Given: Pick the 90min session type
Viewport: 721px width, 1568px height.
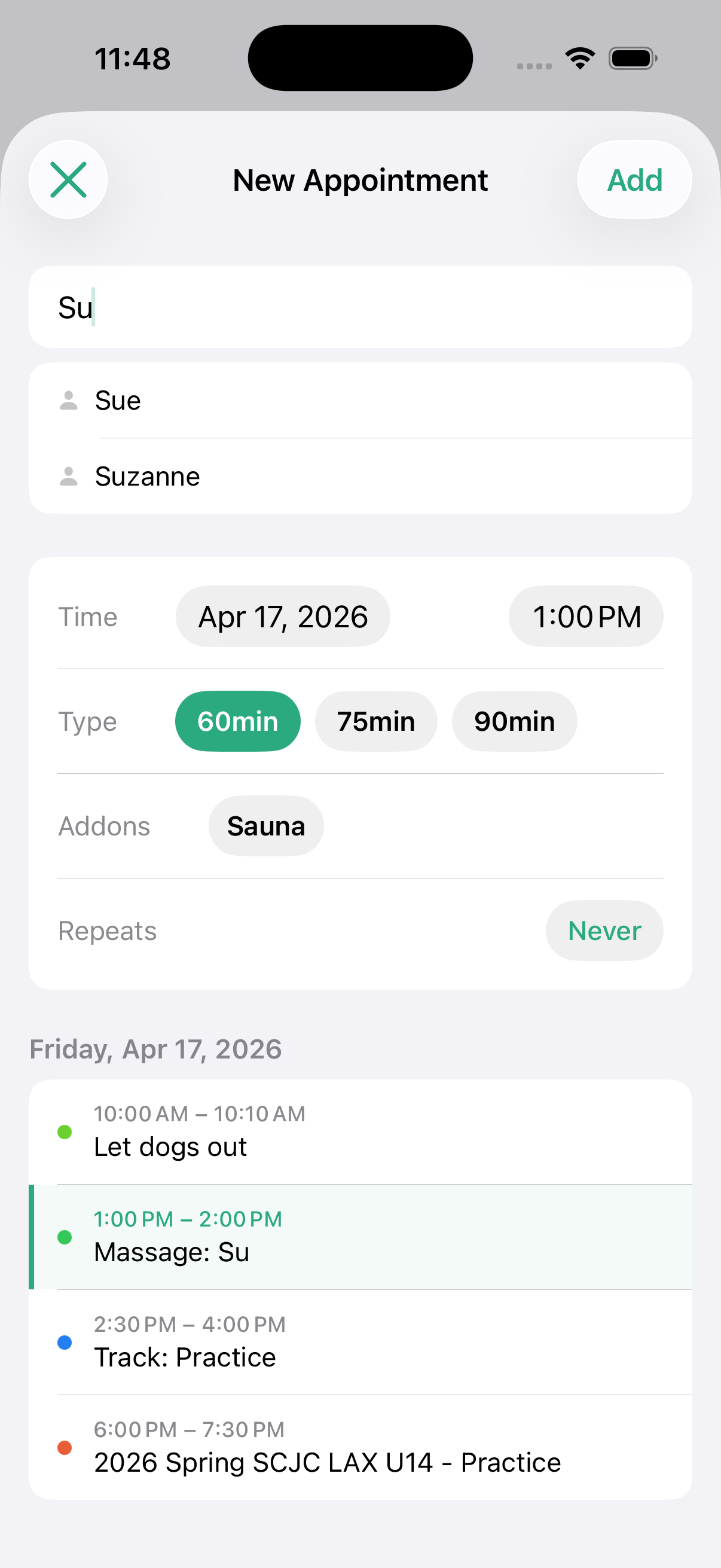Looking at the screenshot, I should 514,721.
